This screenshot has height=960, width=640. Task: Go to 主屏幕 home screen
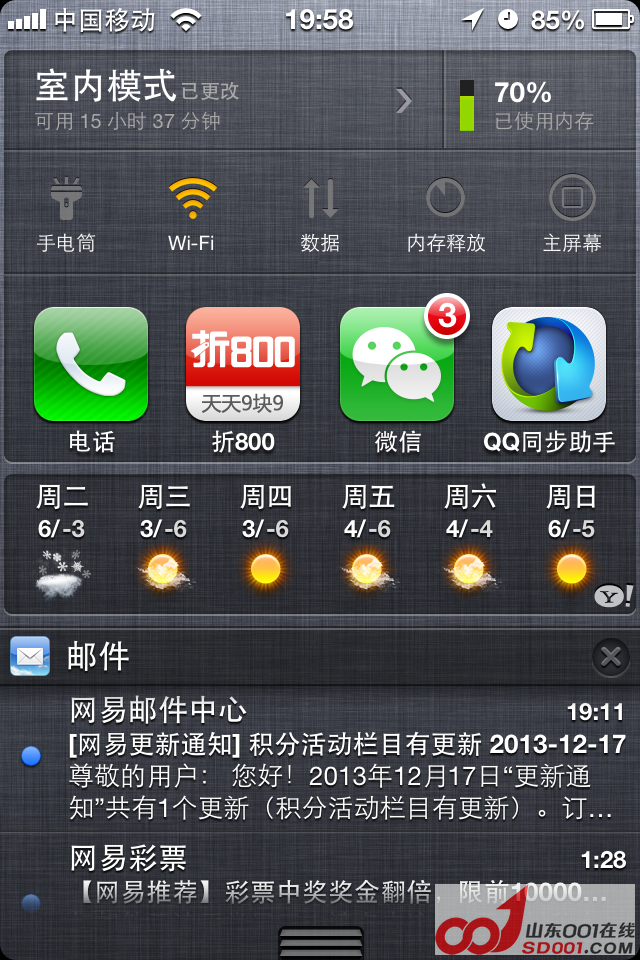tap(572, 211)
